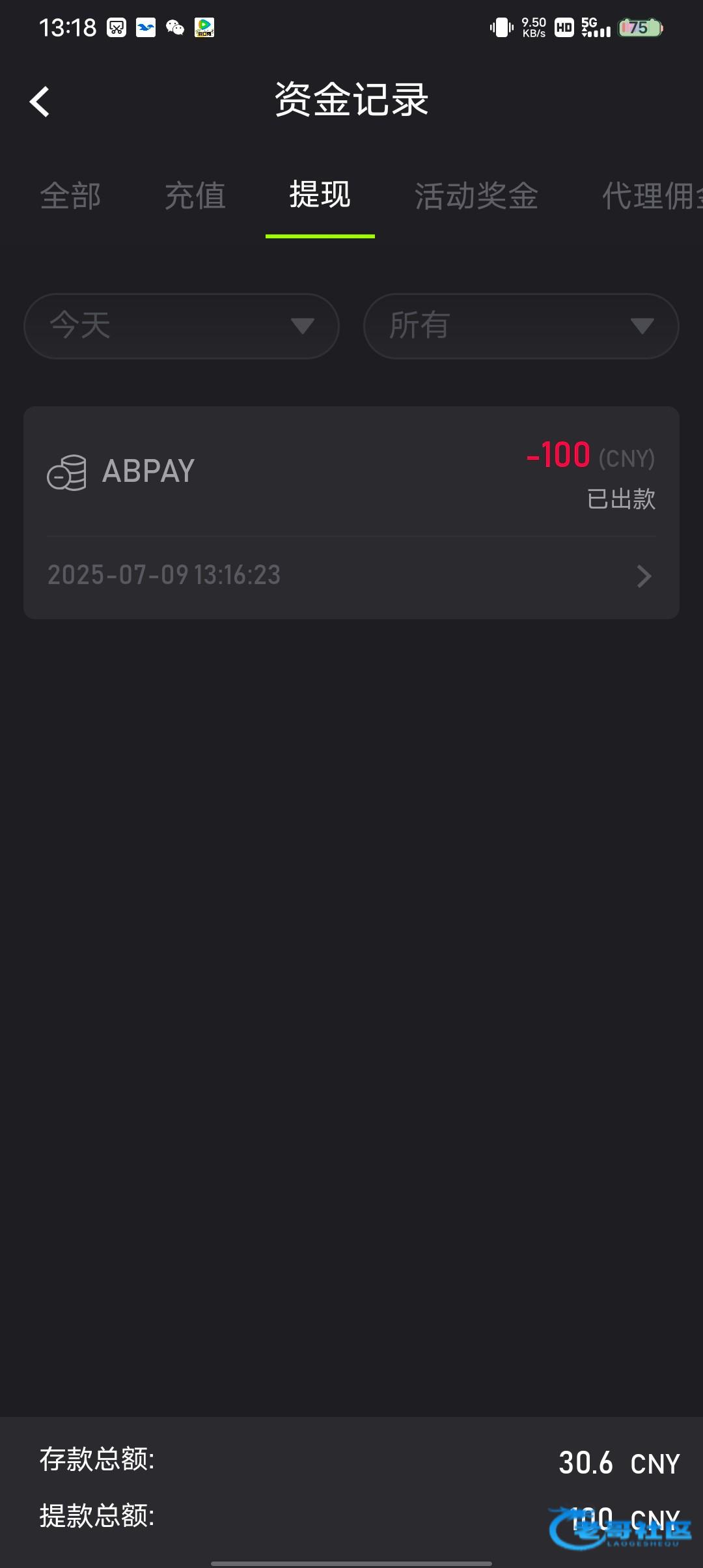Switch to the 代理佣金 tab
The height and width of the screenshot is (1568, 703).
(x=651, y=195)
